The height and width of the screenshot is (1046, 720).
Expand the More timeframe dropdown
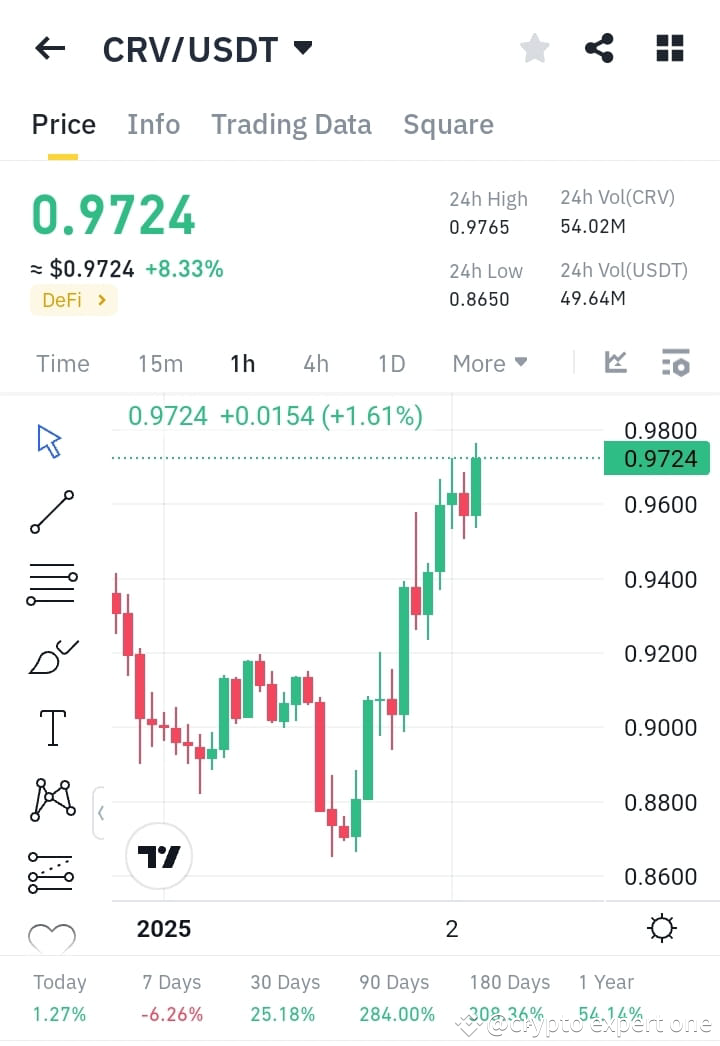[x=489, y=363]
